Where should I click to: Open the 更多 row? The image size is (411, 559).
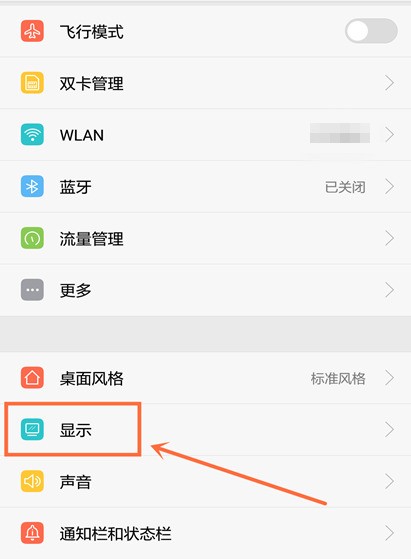(x=205, y=290)
